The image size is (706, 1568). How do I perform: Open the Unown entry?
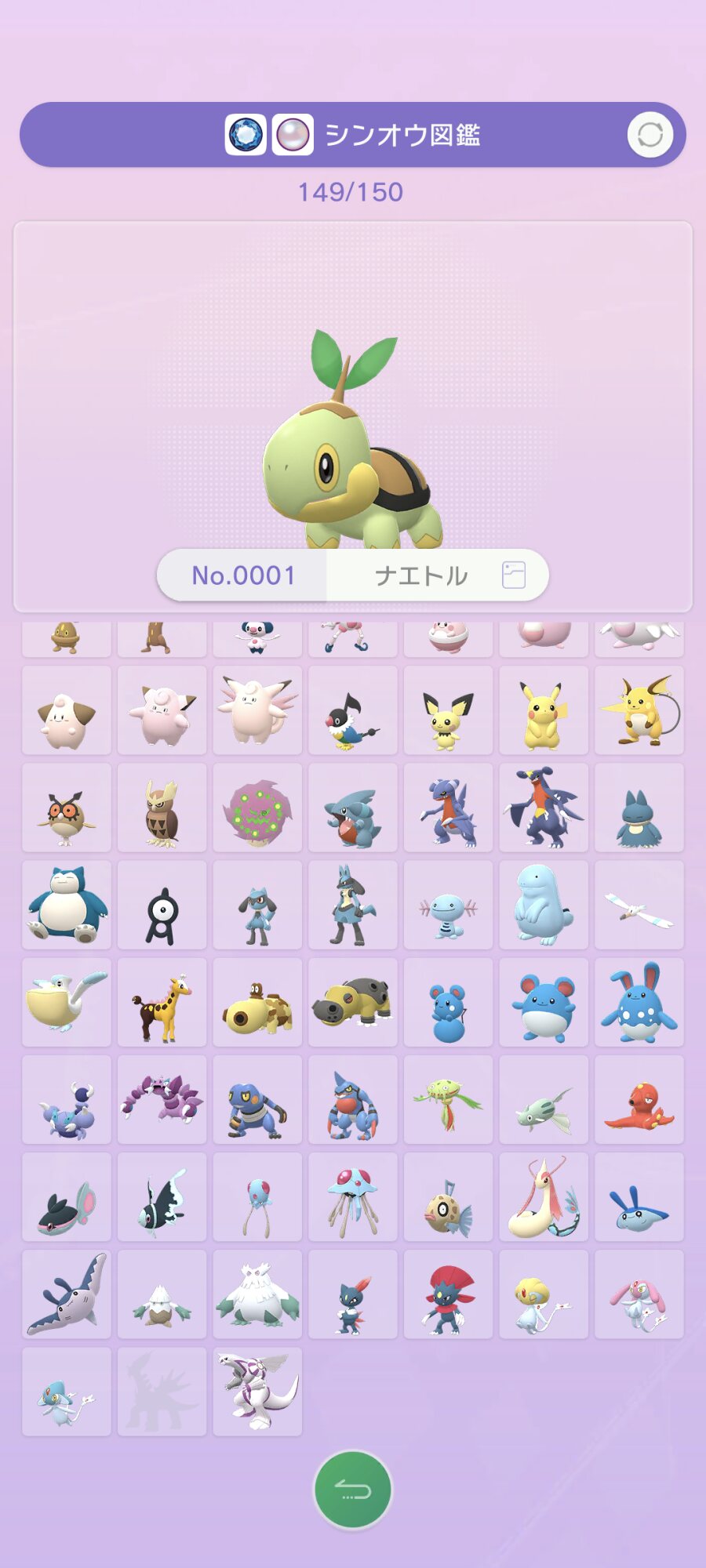[162, 905]
